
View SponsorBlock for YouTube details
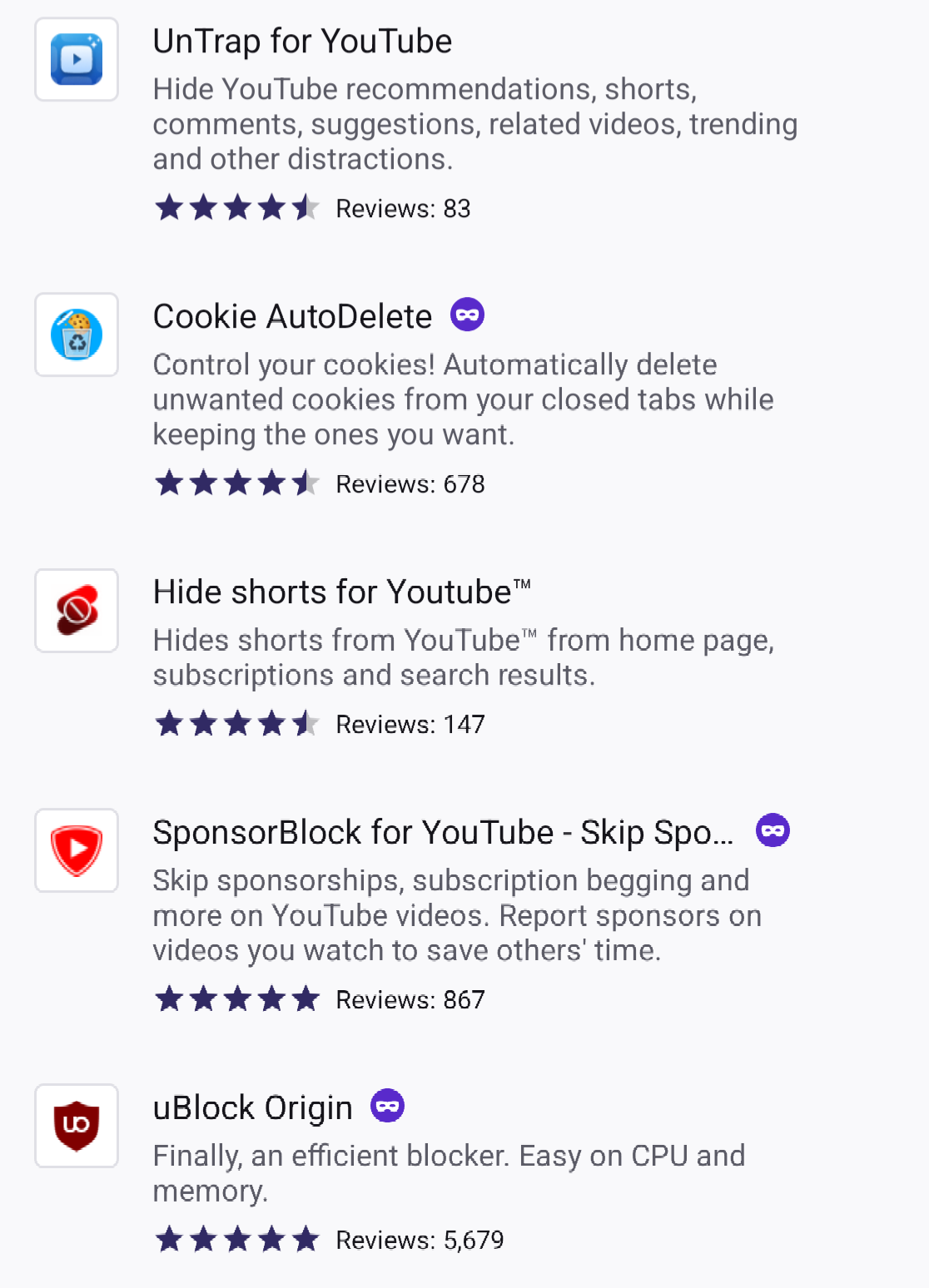pyautogui.click(x=443, y=833)
